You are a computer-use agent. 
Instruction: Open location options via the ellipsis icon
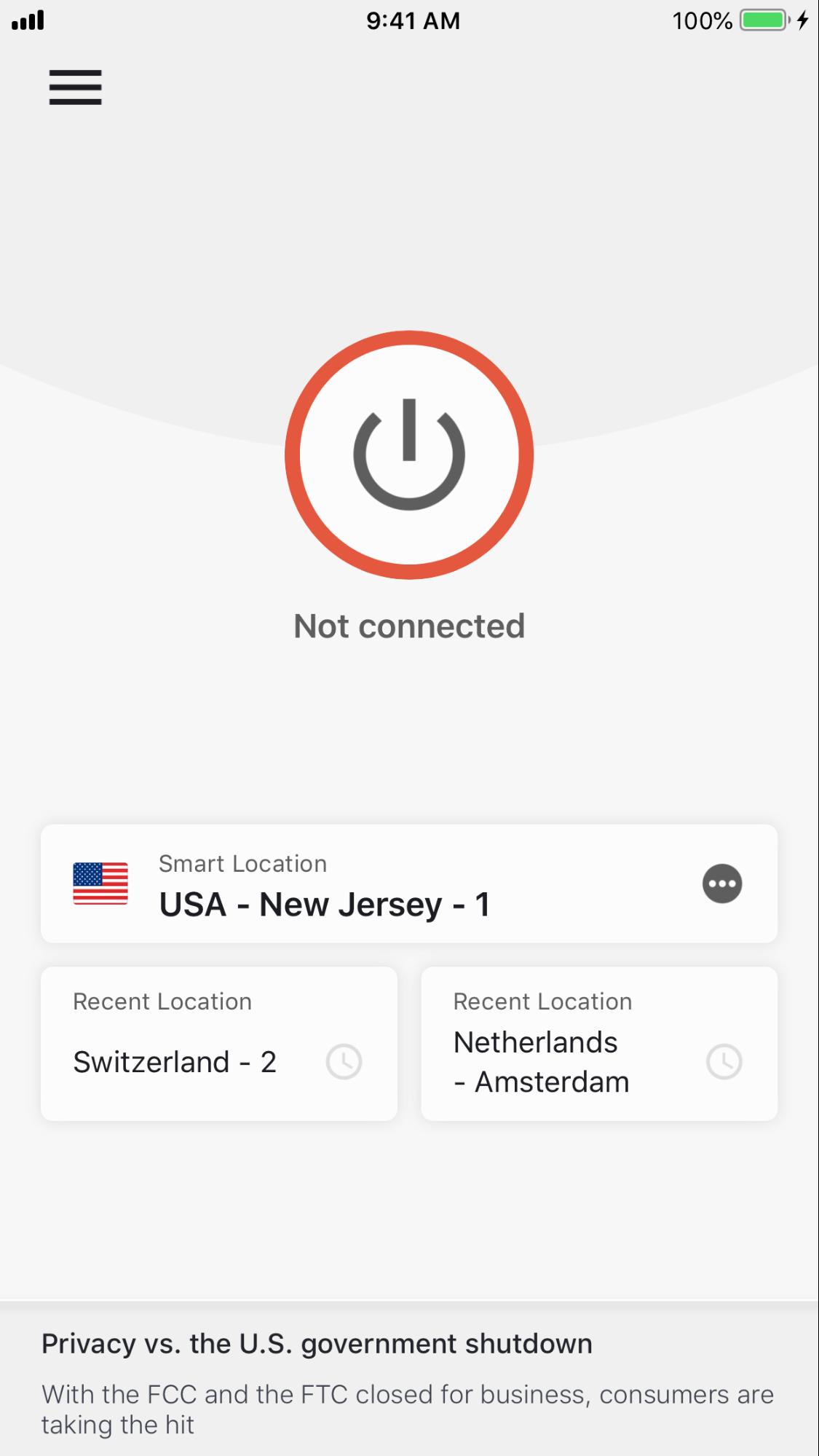tap(723, 884)
